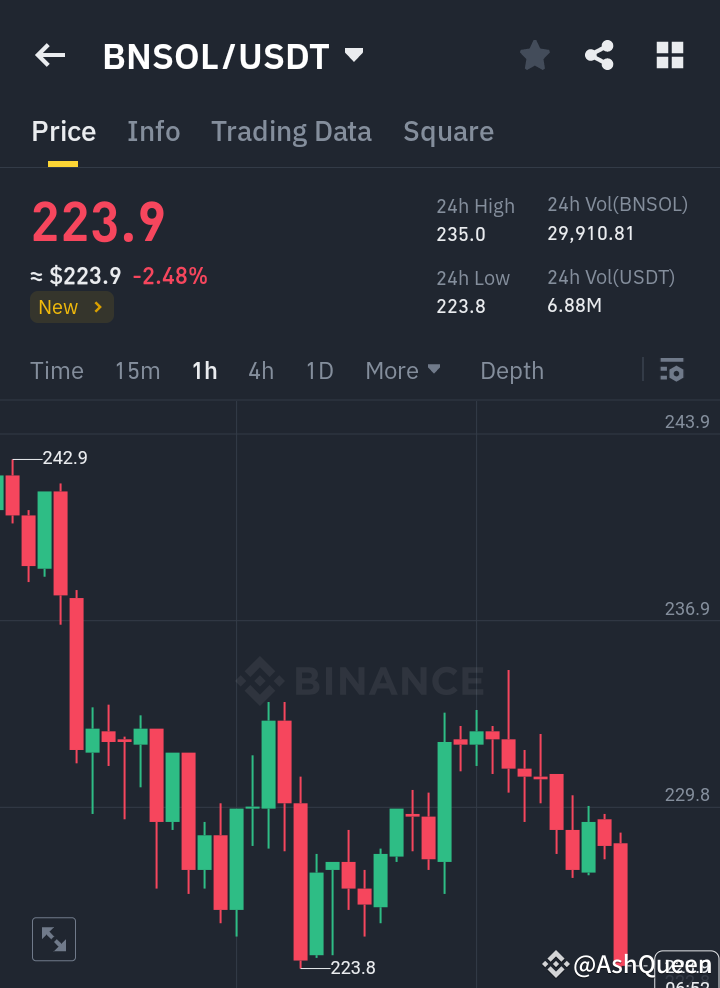720x988 pixels.
Task: Select the Info tab
Action: point(153,131)
